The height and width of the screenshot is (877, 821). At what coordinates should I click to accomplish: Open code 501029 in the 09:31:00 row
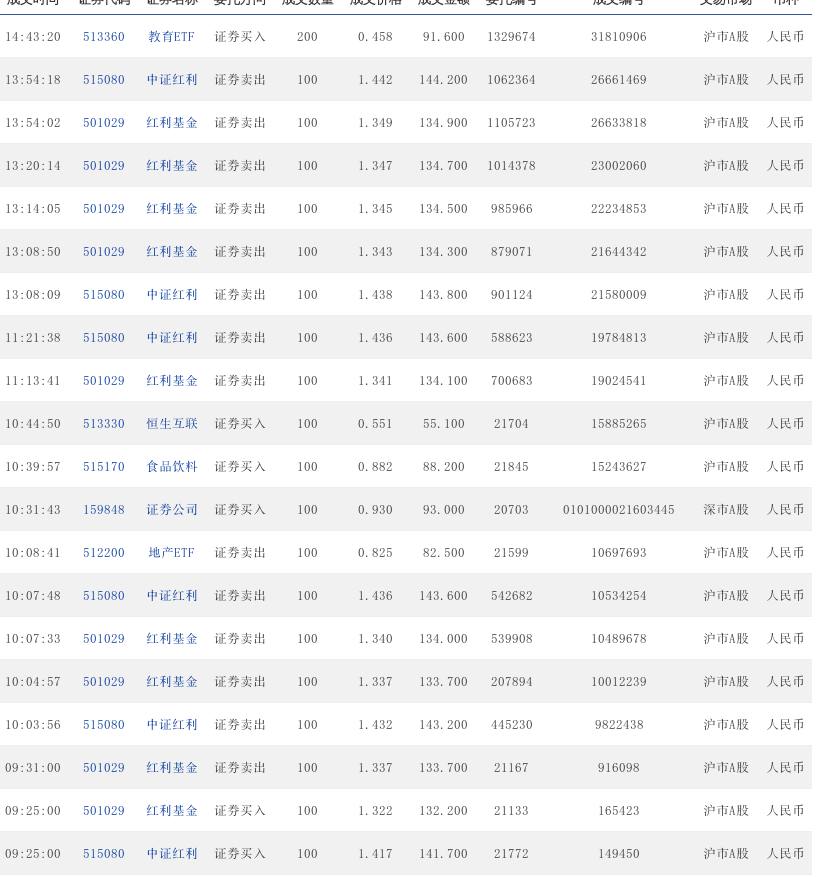pos(104,768)
